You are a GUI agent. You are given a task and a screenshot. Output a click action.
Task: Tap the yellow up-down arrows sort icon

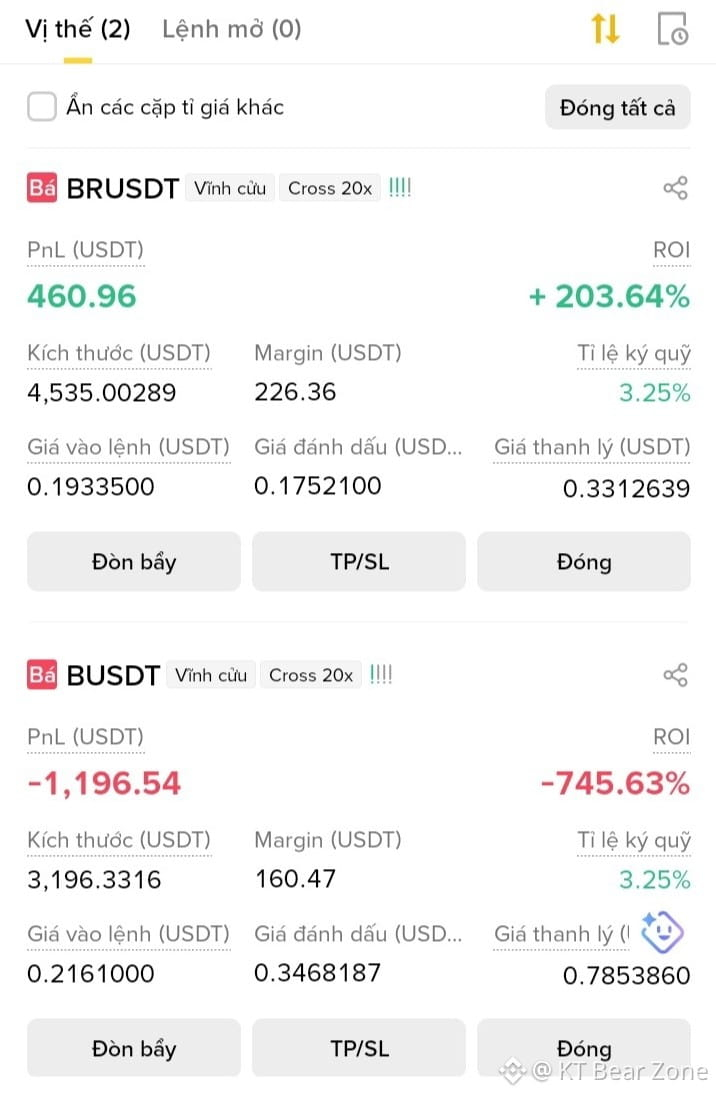click(x=605, y=29)
